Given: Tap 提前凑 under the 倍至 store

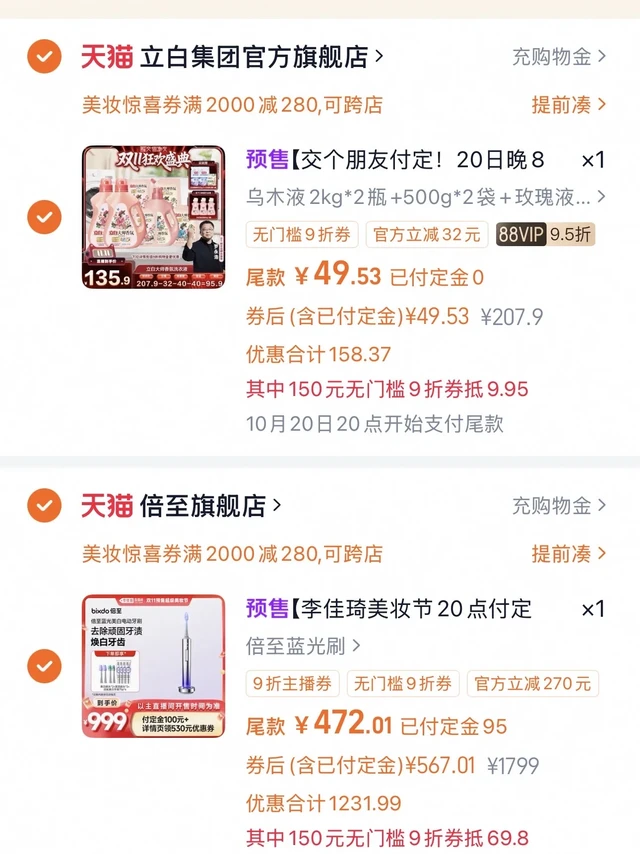Looking at the screenshot, I should point(569,554).
